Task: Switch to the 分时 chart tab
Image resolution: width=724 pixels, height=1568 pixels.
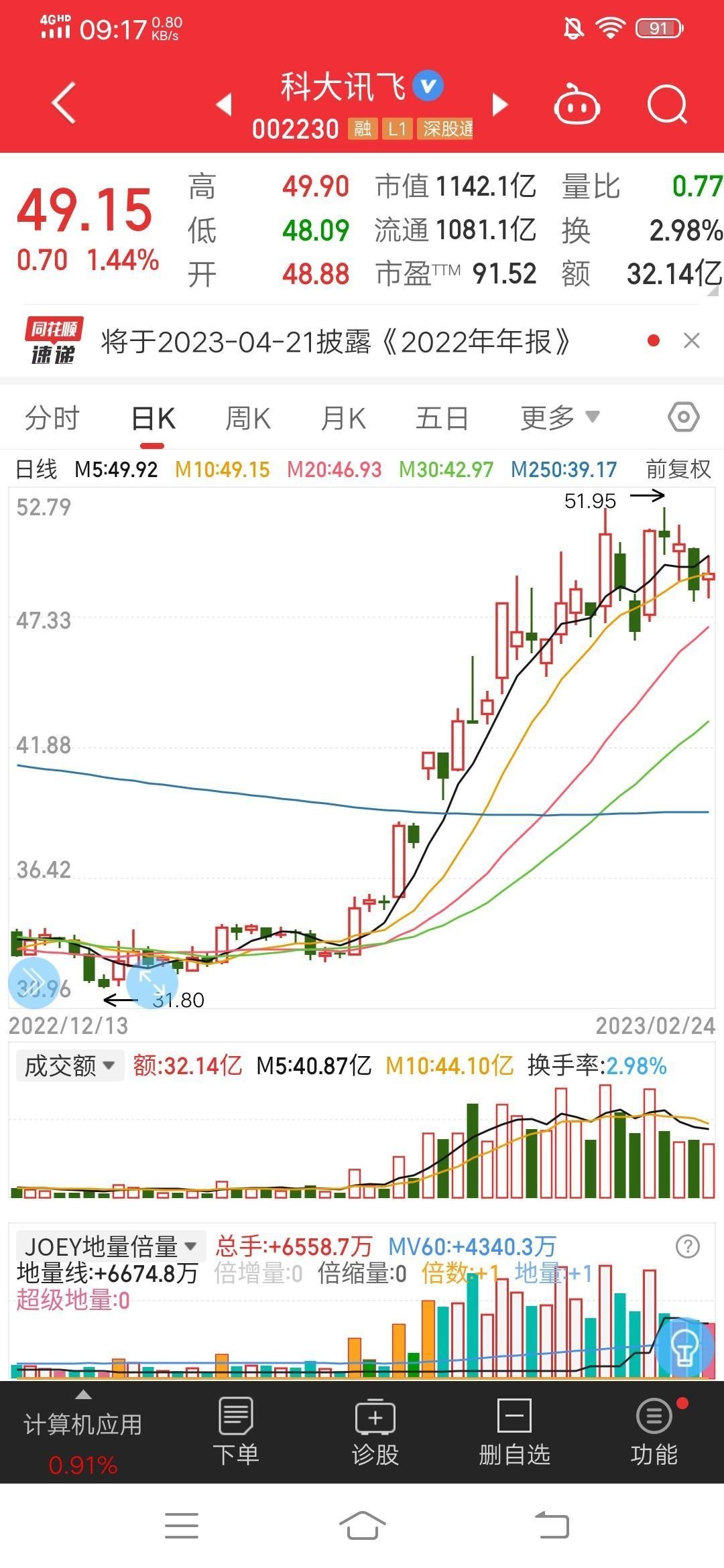Action: pyautogui.click(x=52, y=418)
